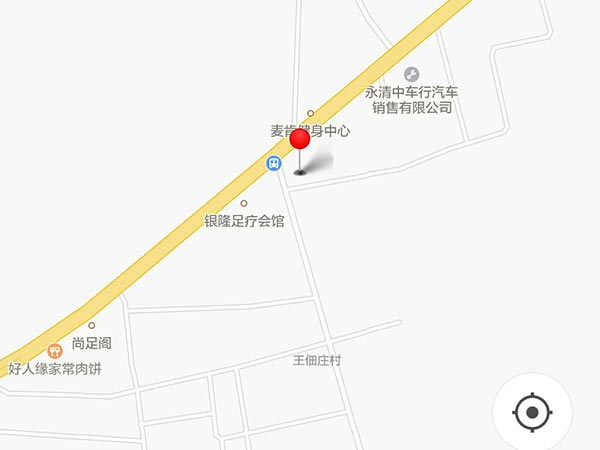600x450 pixels.
Task: Tap the blue bus stop icon
Action: (x=273, y=163)
